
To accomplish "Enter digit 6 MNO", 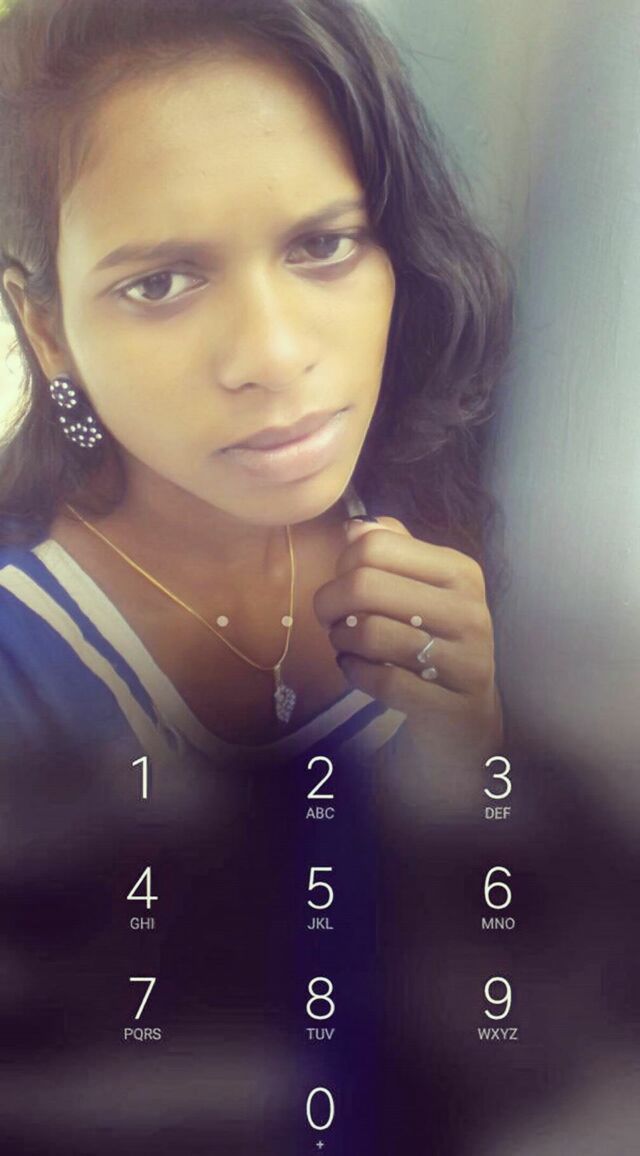I will tap(497, 898).
